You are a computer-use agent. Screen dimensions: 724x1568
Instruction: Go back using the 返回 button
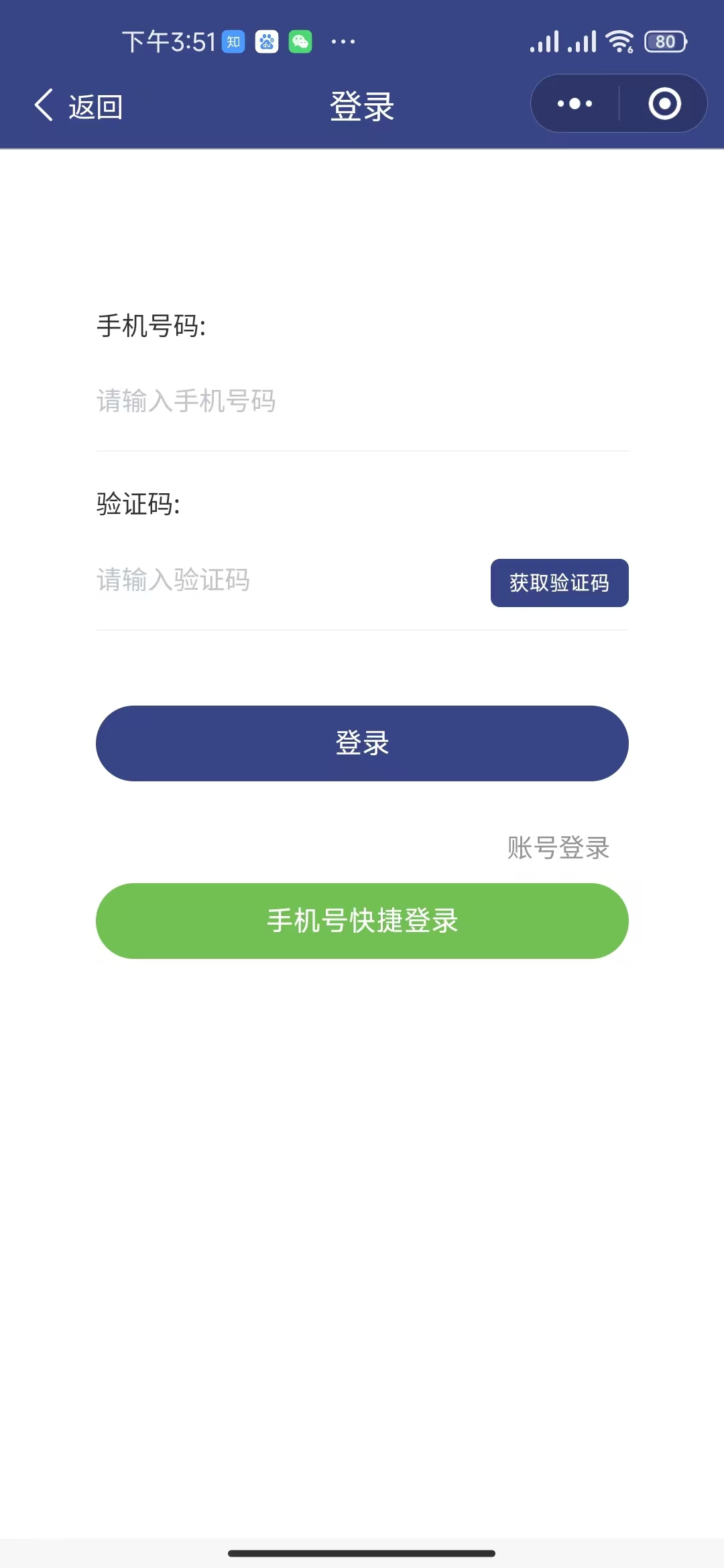tap(78, 106)
